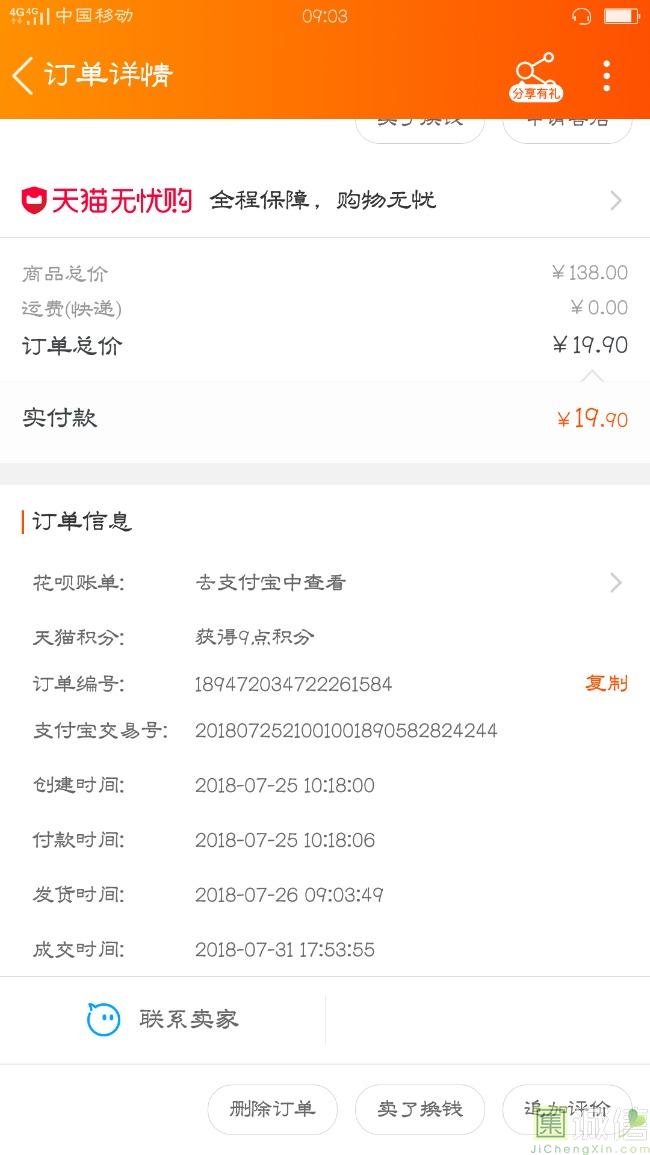Open the 天猫无忧购 guarantee row
This screenshot has height=1155, width=650.
325,200
